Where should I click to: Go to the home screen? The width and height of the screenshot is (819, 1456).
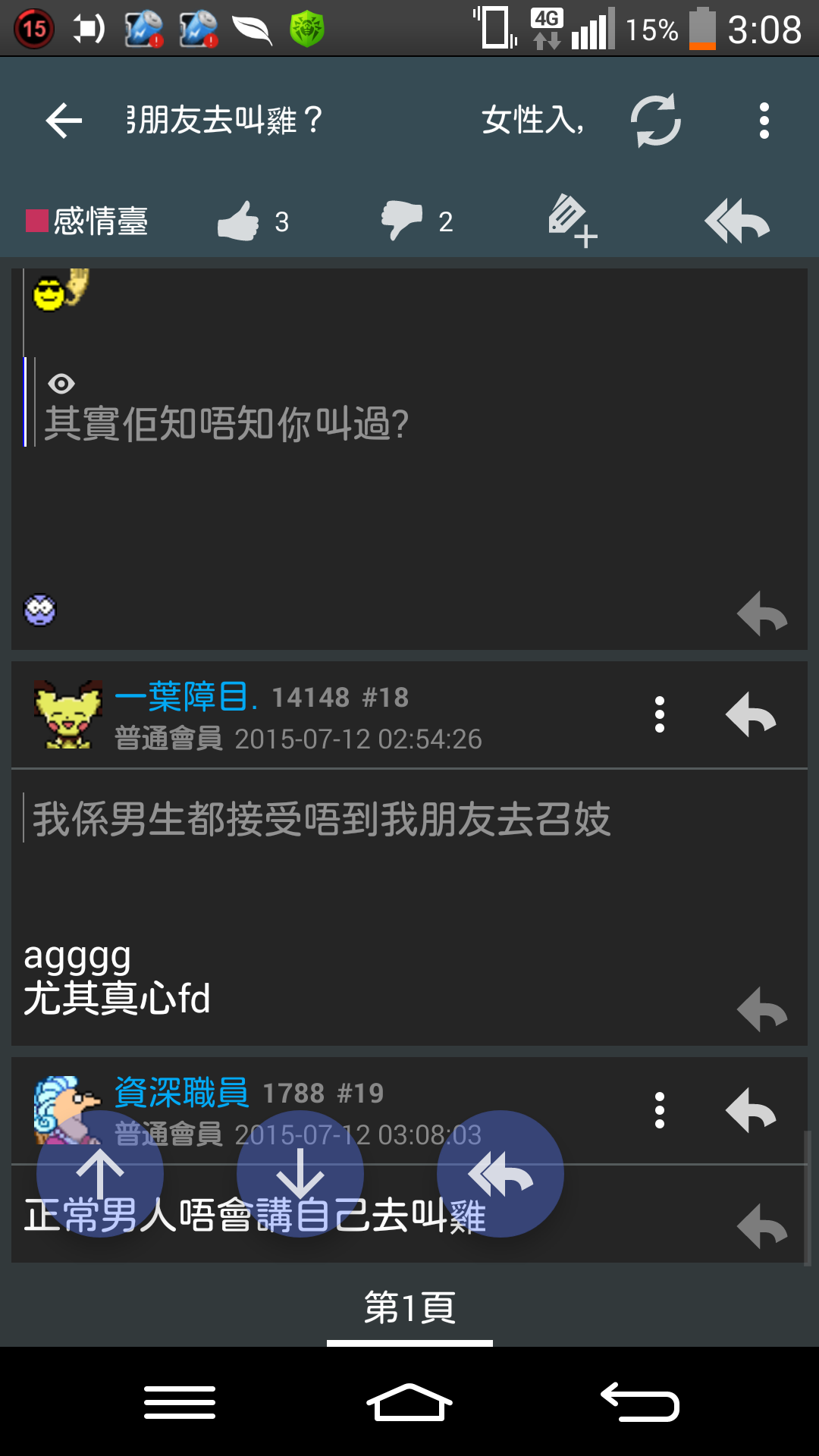[409, 1402]
